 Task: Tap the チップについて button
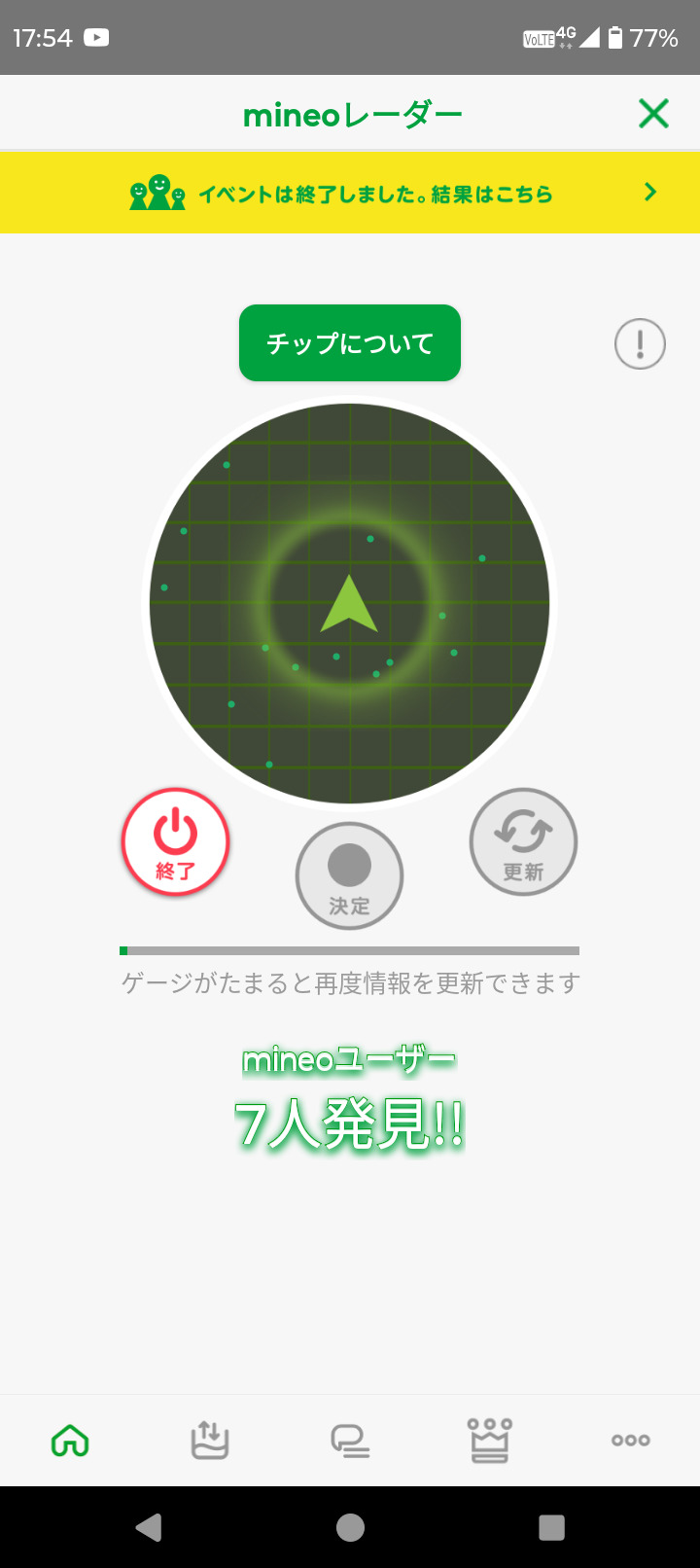[350, 342]
